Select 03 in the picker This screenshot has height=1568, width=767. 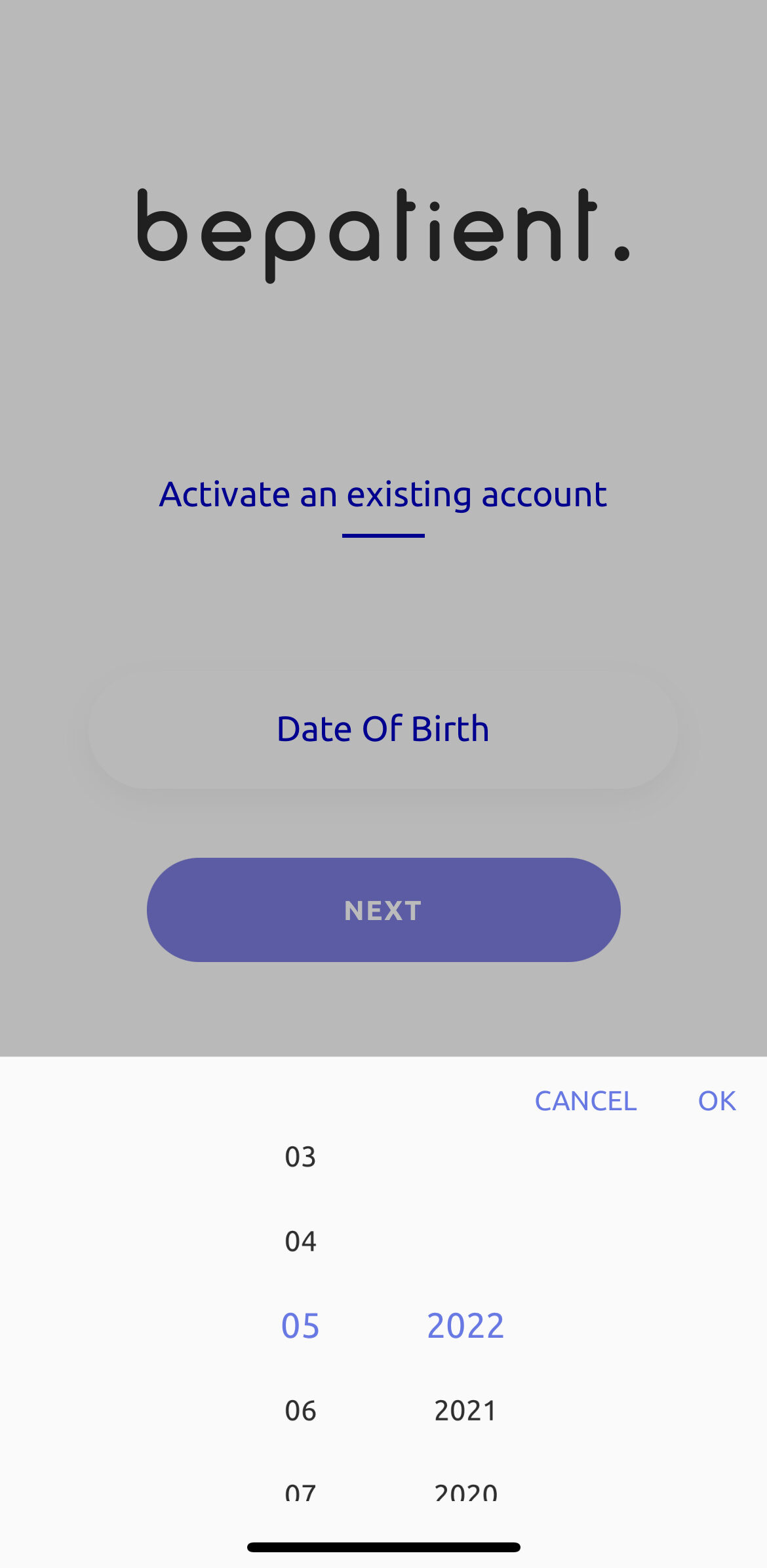(x=300, y=1157)
